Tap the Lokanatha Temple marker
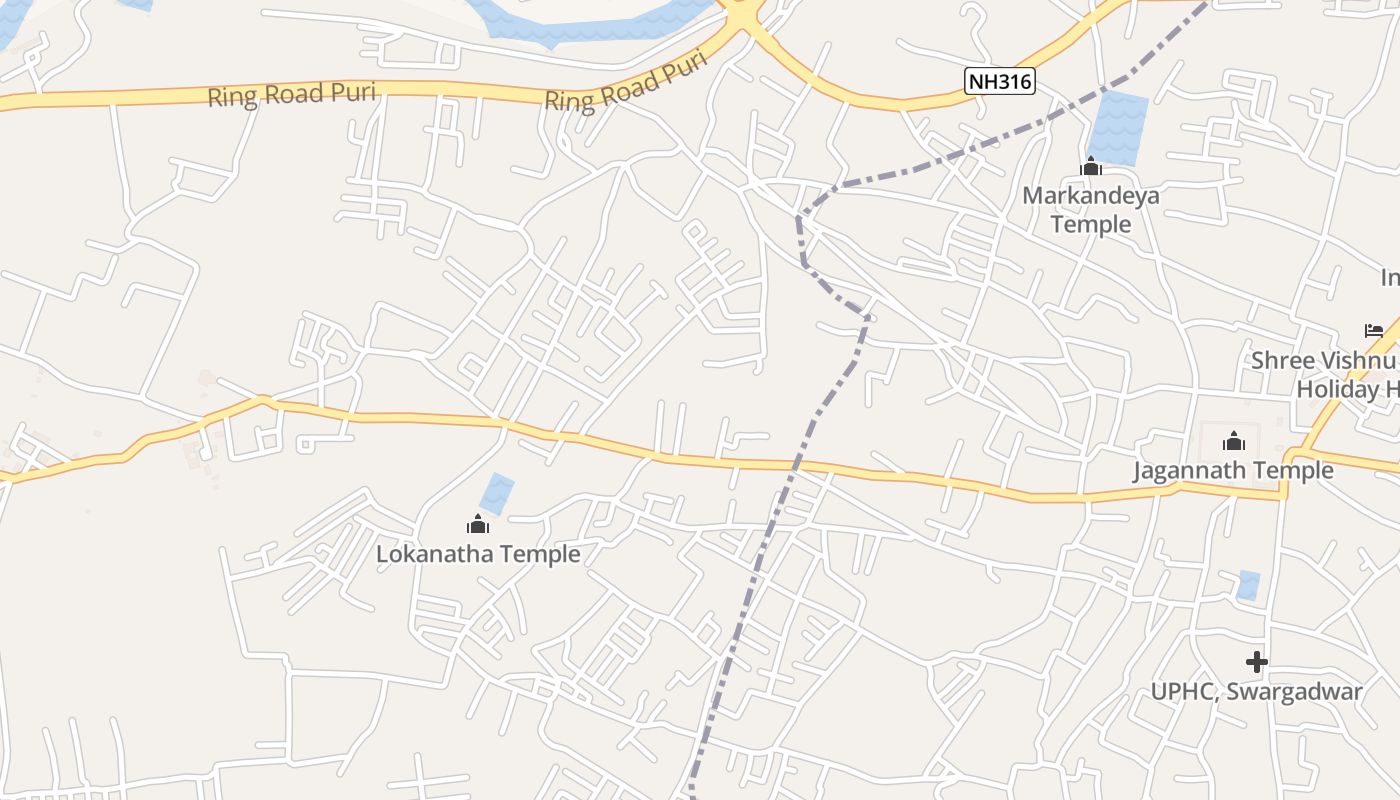Image resolution: width=1400 pixels, height=800 pixels. click(478, 524)
